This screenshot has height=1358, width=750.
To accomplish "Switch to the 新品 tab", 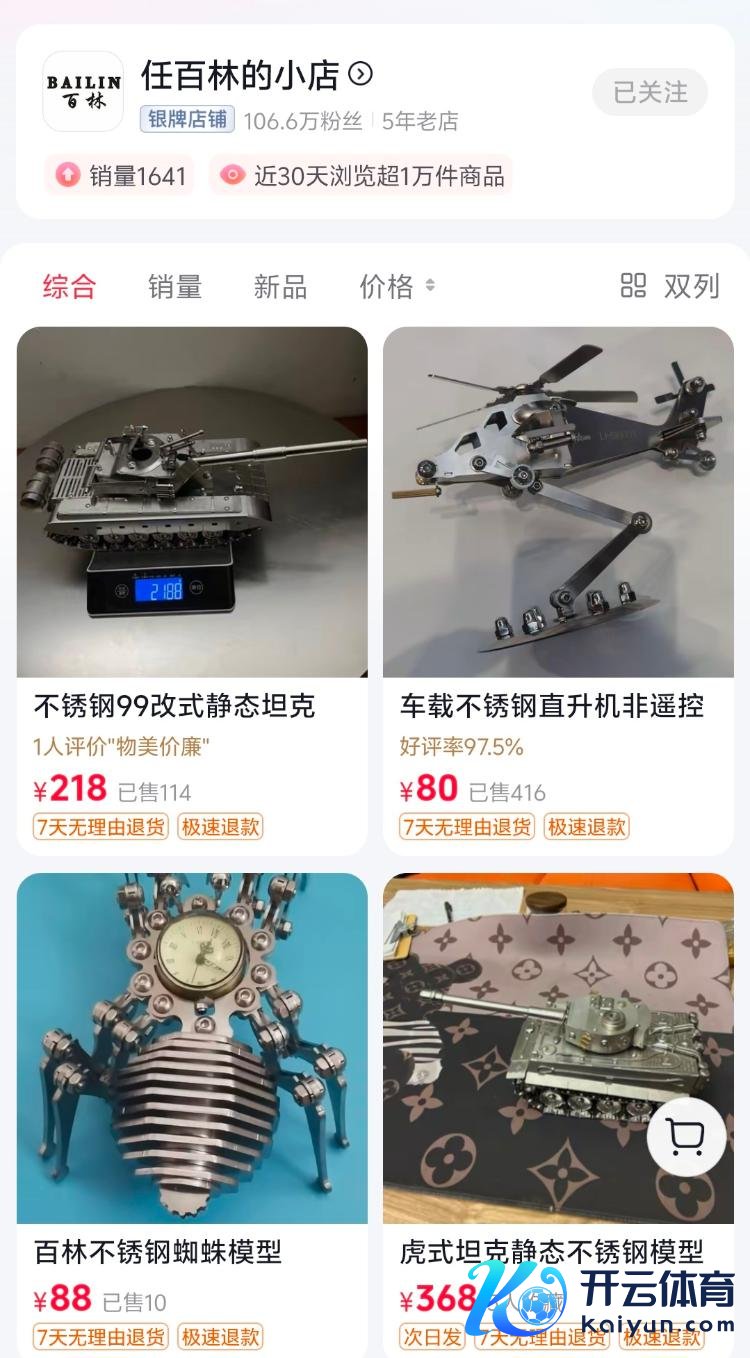I will [280, 287].
